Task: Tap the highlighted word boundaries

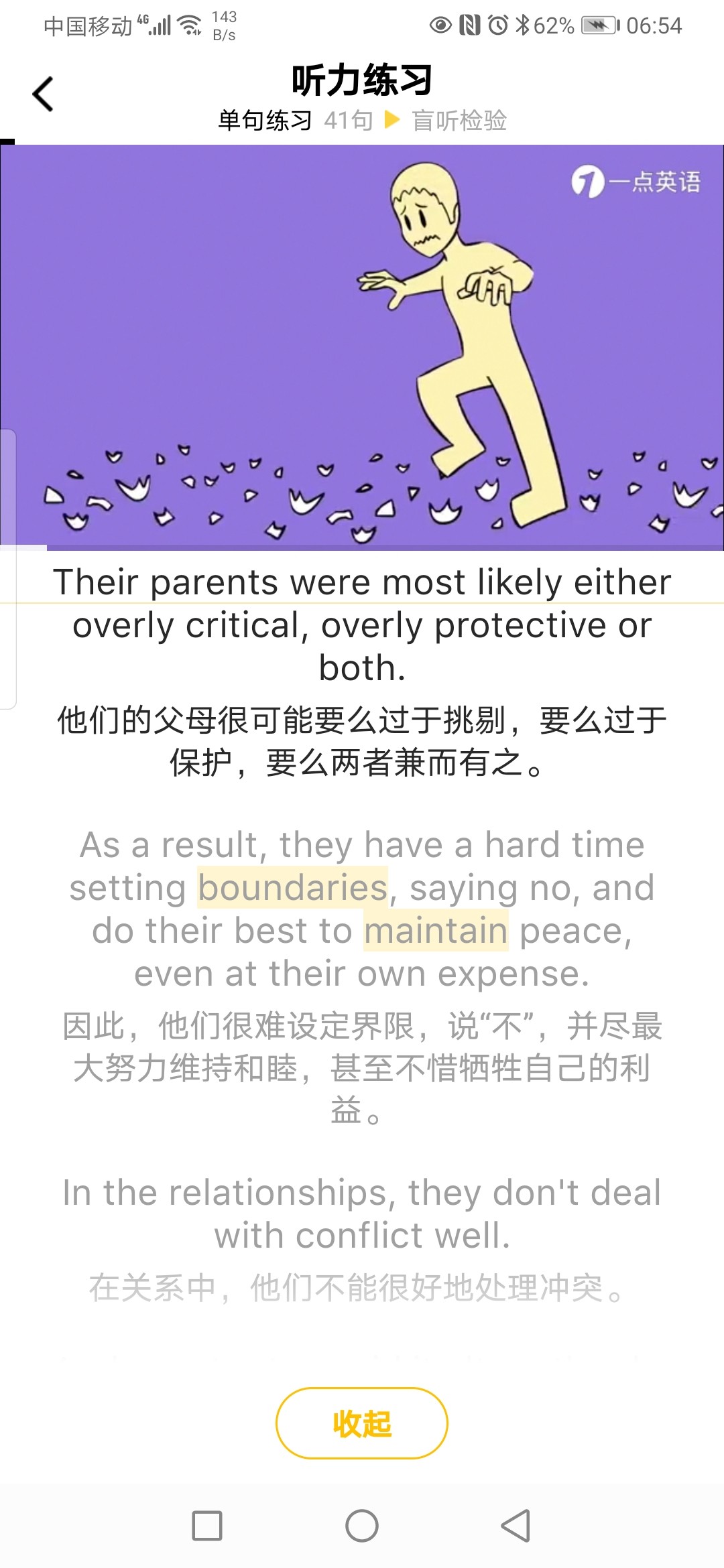Action: click(x=292, y=888)
